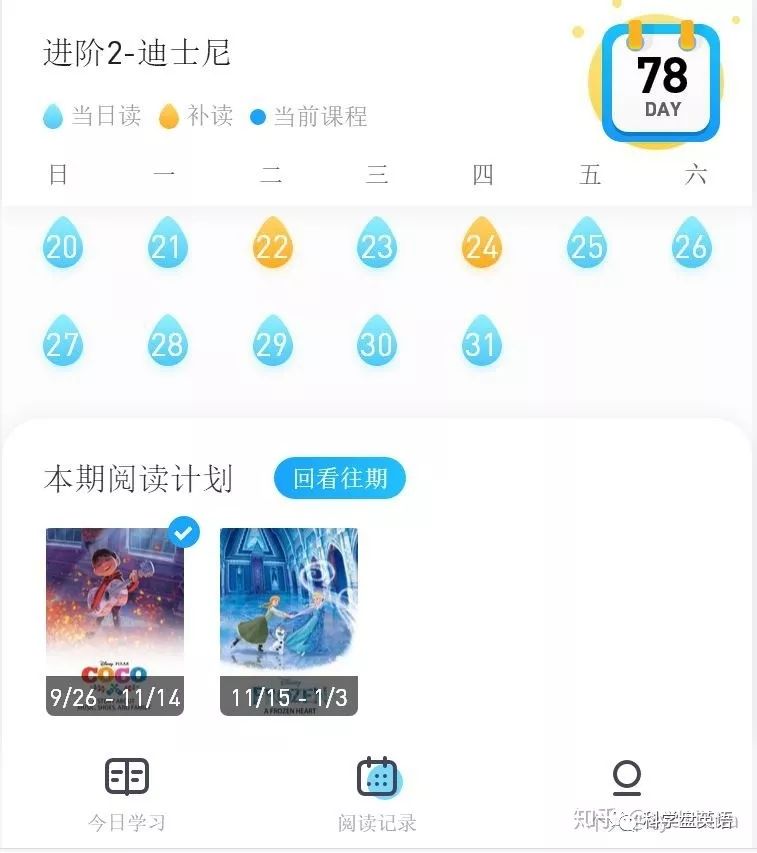Switch to the 今日学习 tab

click(125, 790)
